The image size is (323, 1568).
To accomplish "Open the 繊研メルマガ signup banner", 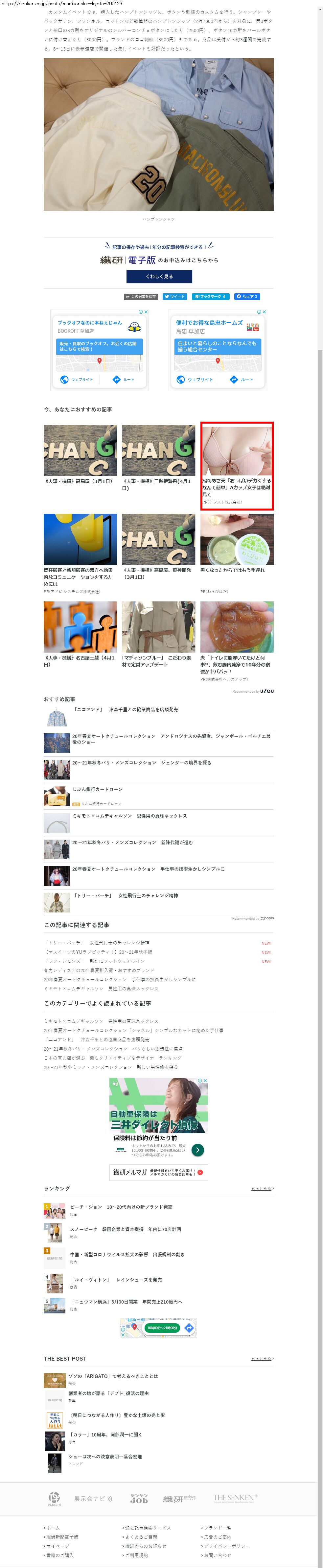I will pos(158,1172).
